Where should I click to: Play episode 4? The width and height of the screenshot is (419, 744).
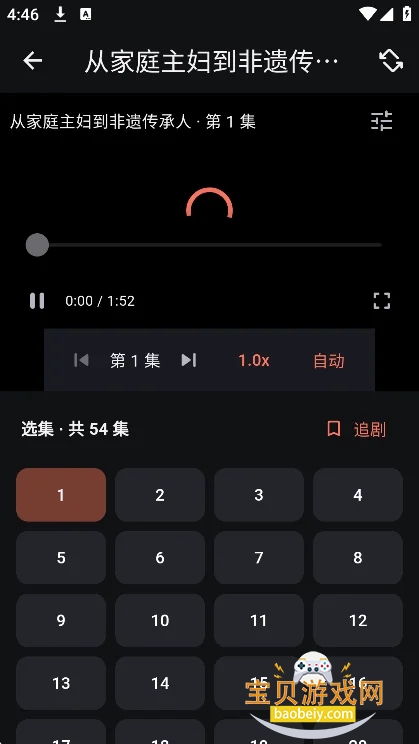click(x=358, y=495)
